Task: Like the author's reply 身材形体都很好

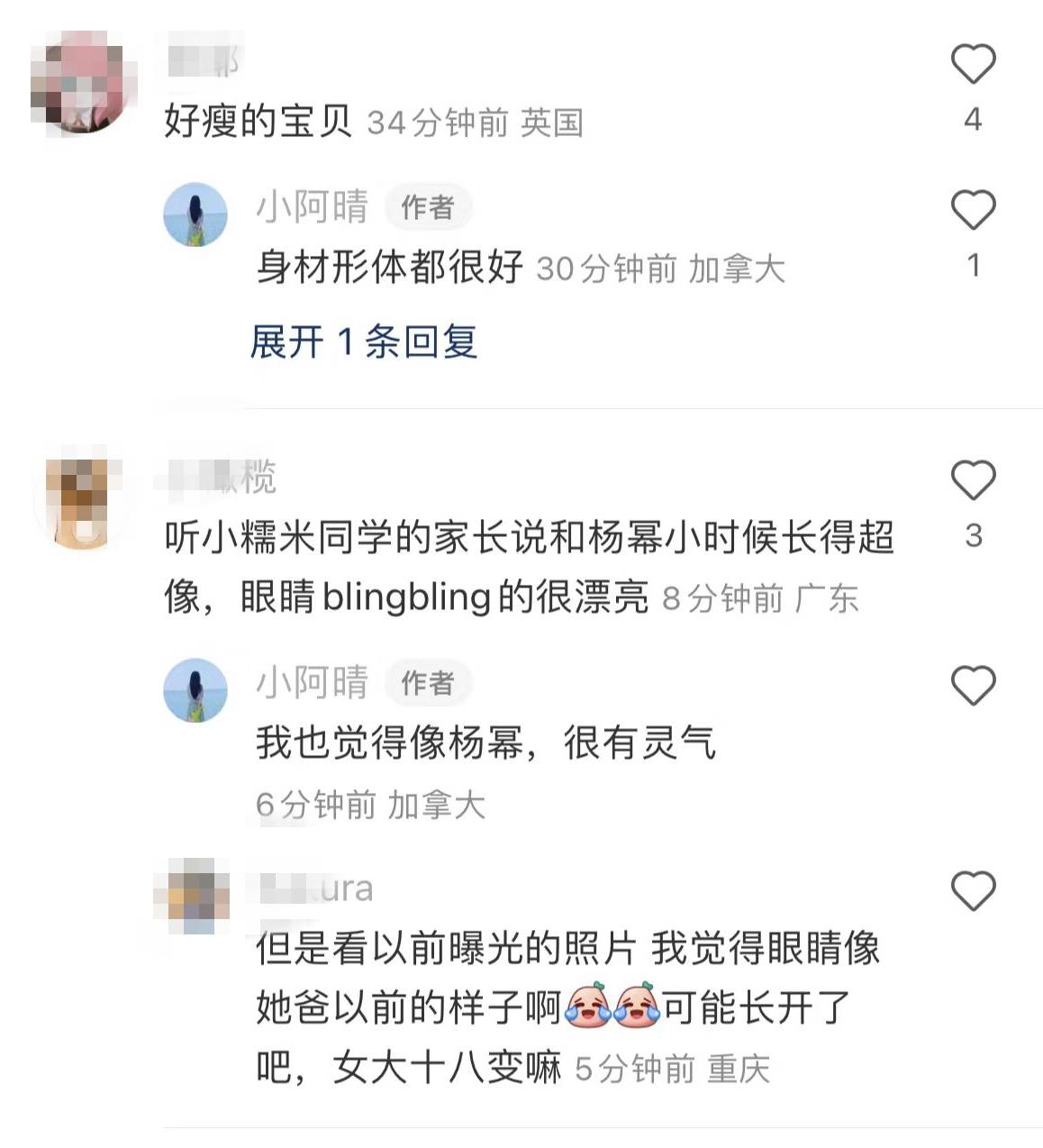Action: (973, 211)
